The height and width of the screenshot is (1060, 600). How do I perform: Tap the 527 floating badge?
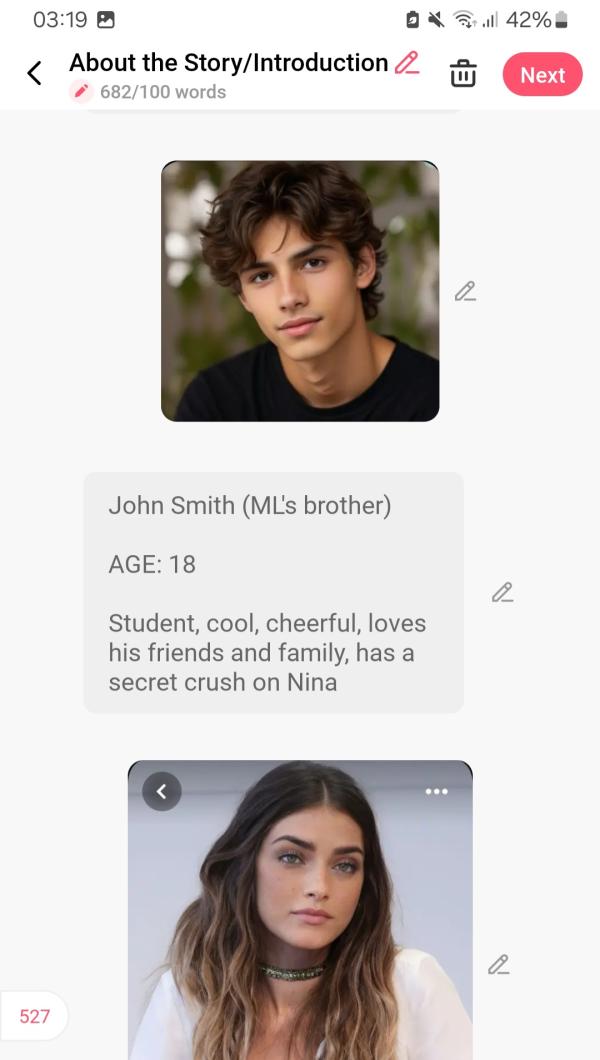tap(34, 1016)
